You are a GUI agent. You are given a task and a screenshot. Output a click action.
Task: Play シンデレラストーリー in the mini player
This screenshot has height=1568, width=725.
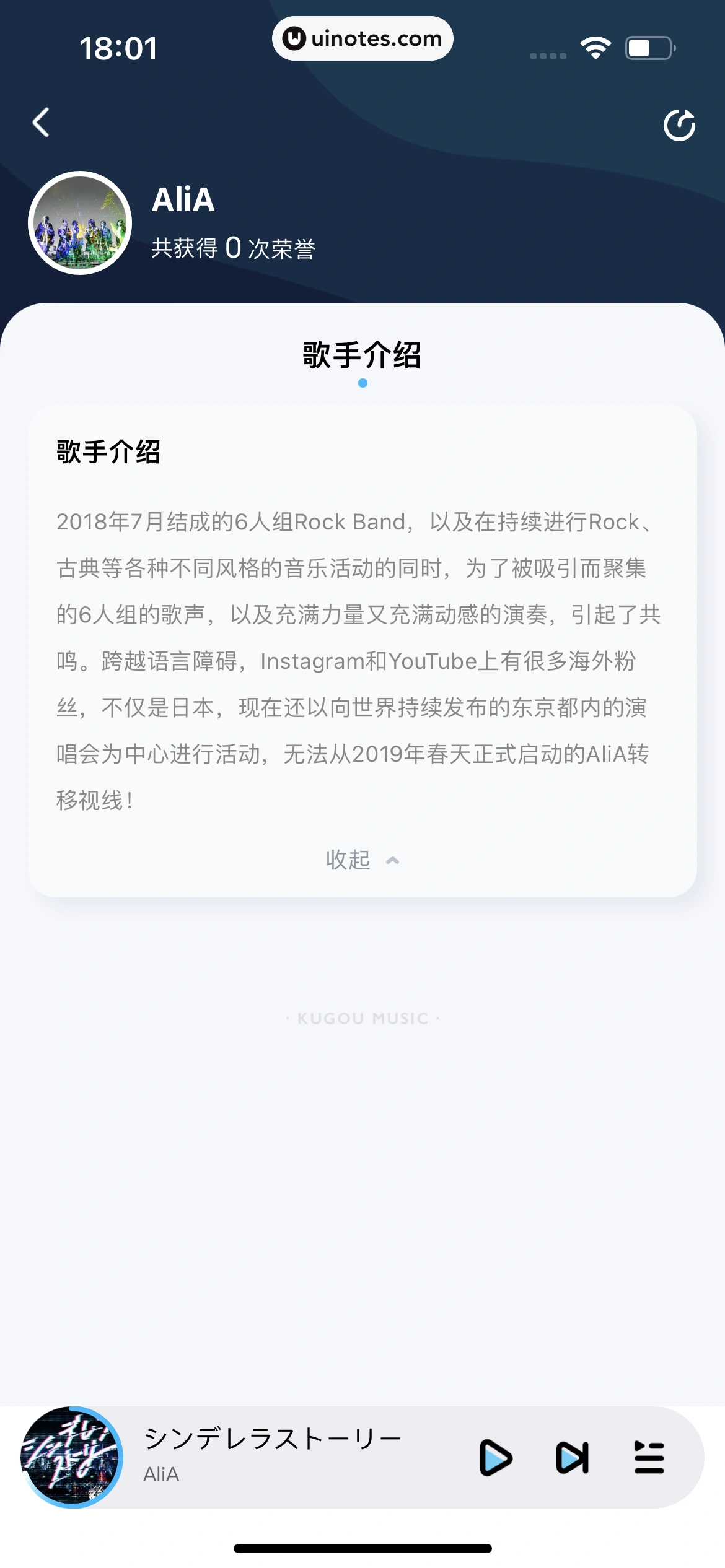(495, 1458)
